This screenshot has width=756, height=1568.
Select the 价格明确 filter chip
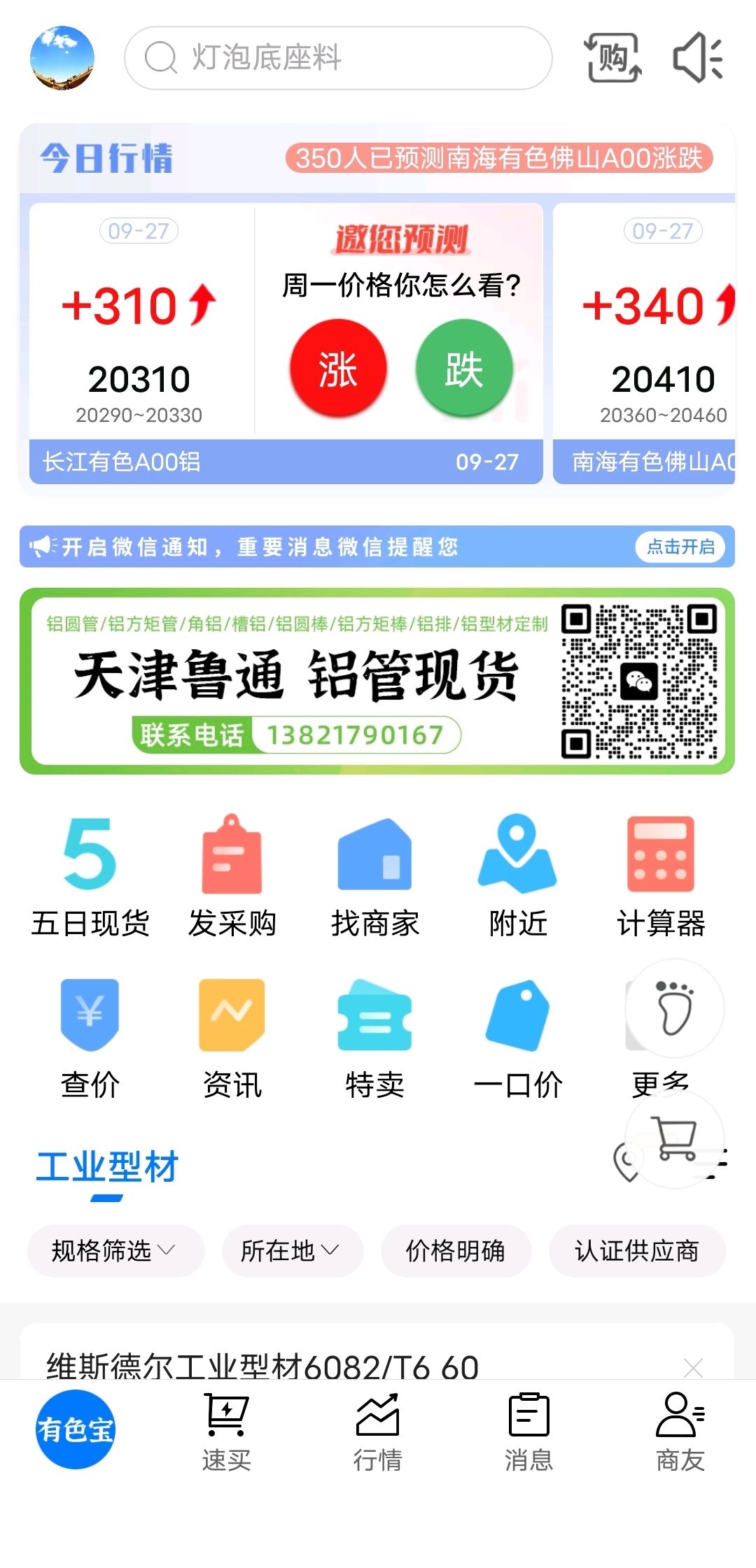(456, 1250)
